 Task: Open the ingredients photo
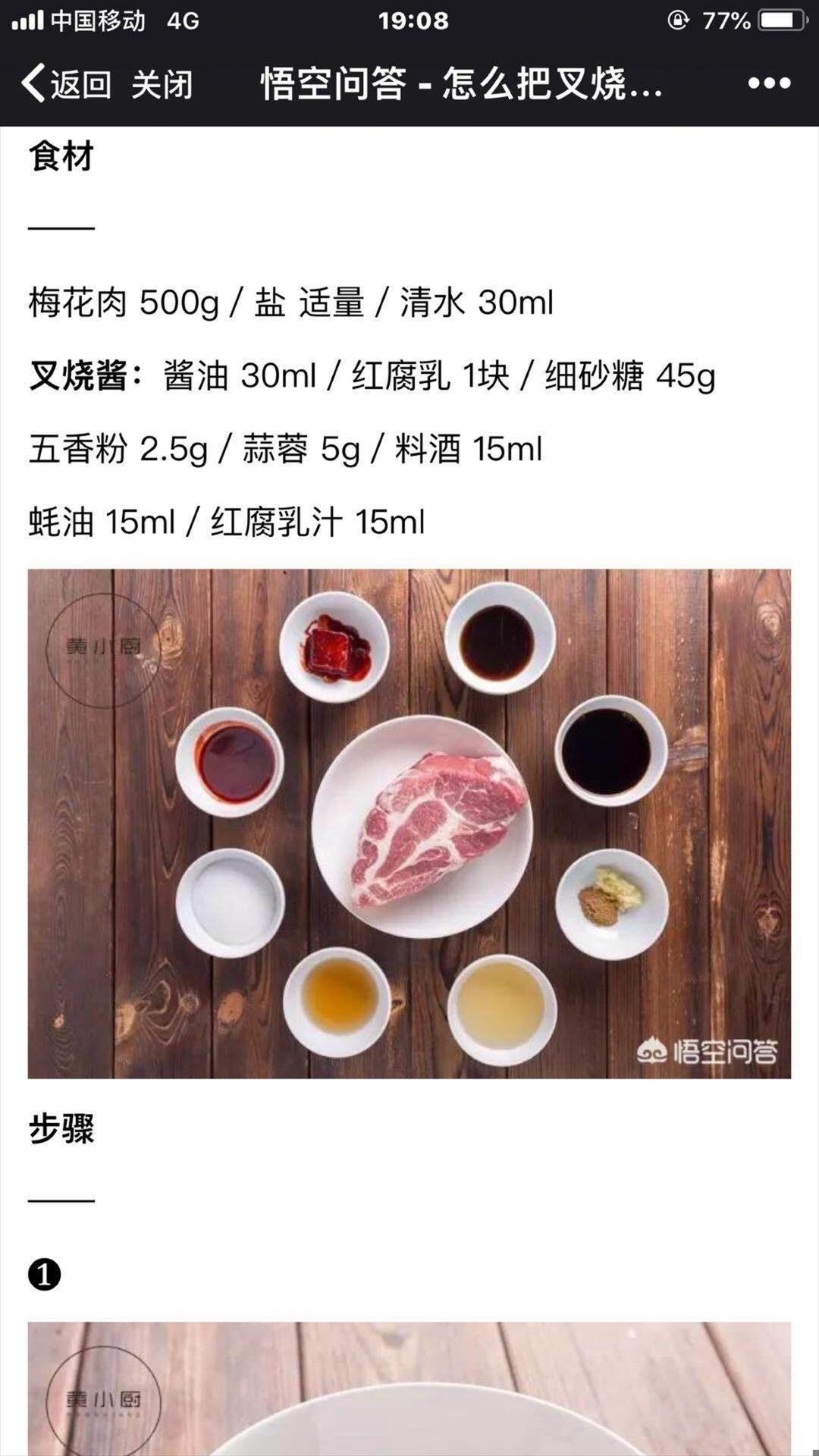pos(409,824)
